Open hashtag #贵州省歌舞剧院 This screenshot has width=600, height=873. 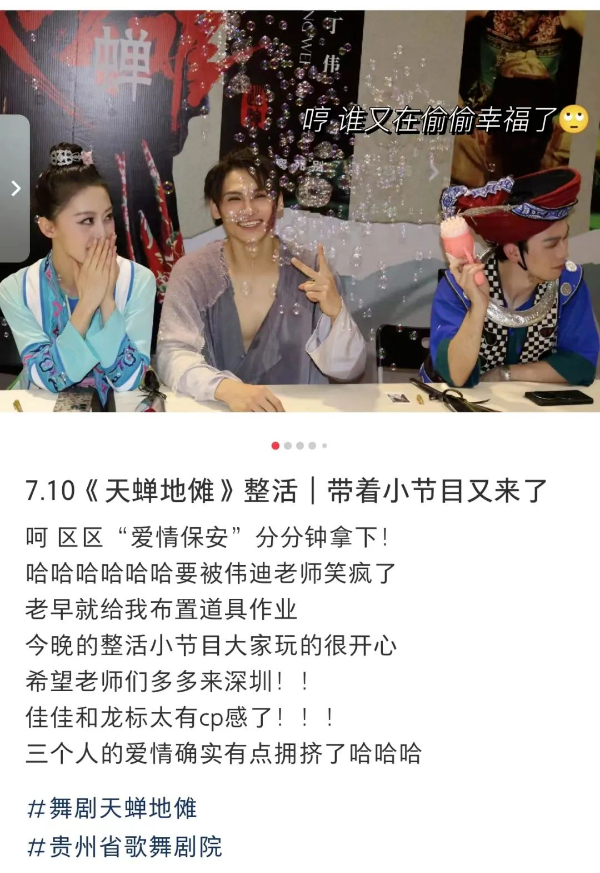pyautogui.click(x=124, y=847)
